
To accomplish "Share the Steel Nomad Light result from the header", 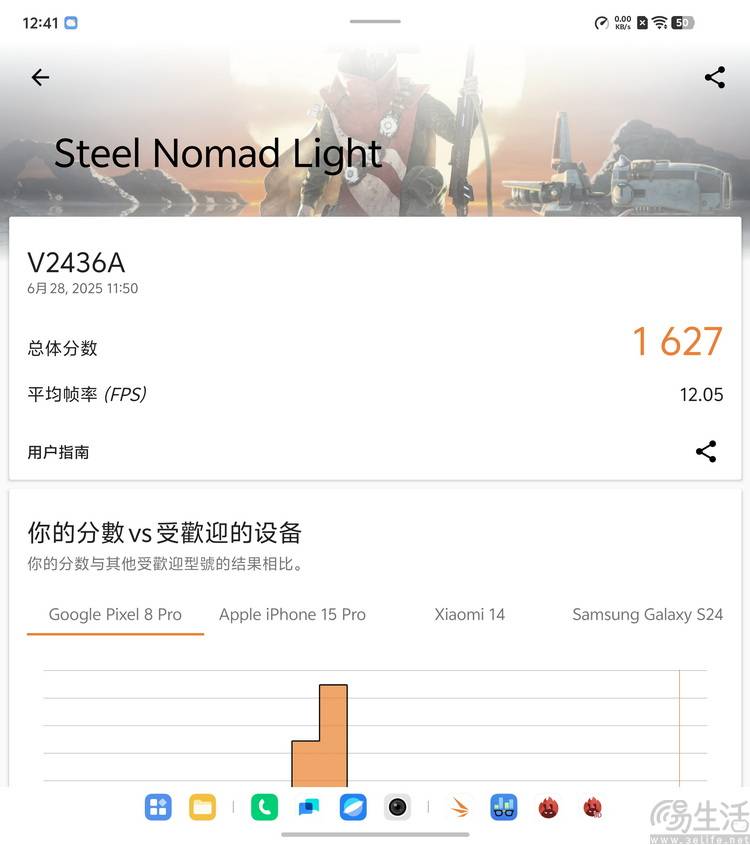I will point(714,78).
